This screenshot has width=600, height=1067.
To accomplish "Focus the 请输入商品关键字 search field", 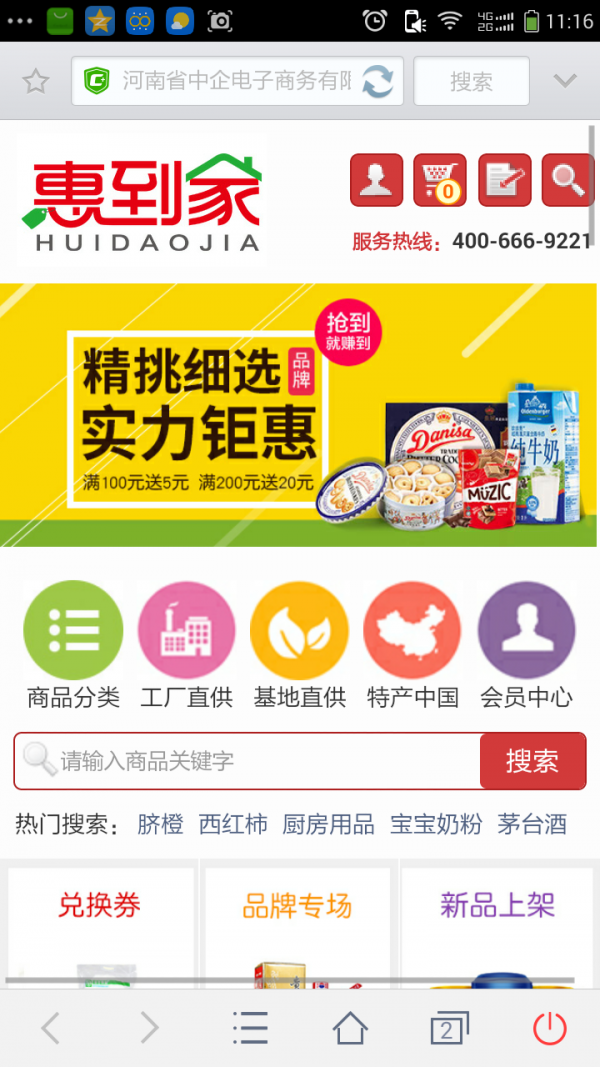I will point(260,761).
